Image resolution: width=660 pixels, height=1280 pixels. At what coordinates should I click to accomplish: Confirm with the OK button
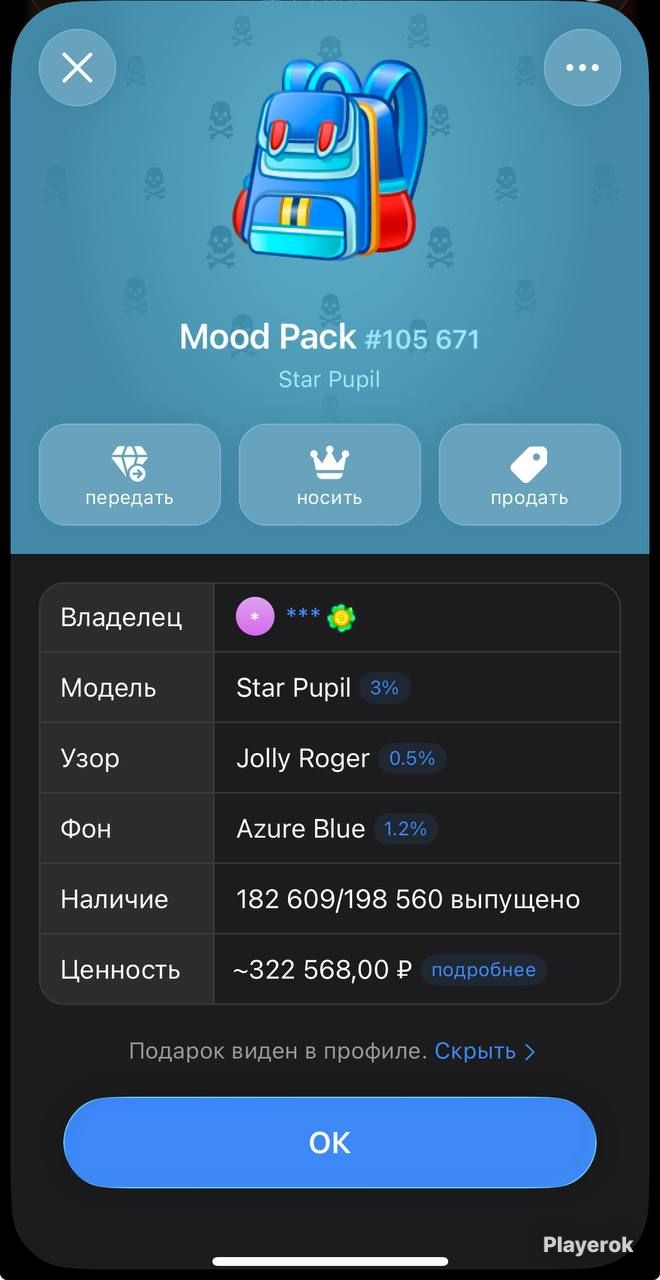pos(330,1143)
